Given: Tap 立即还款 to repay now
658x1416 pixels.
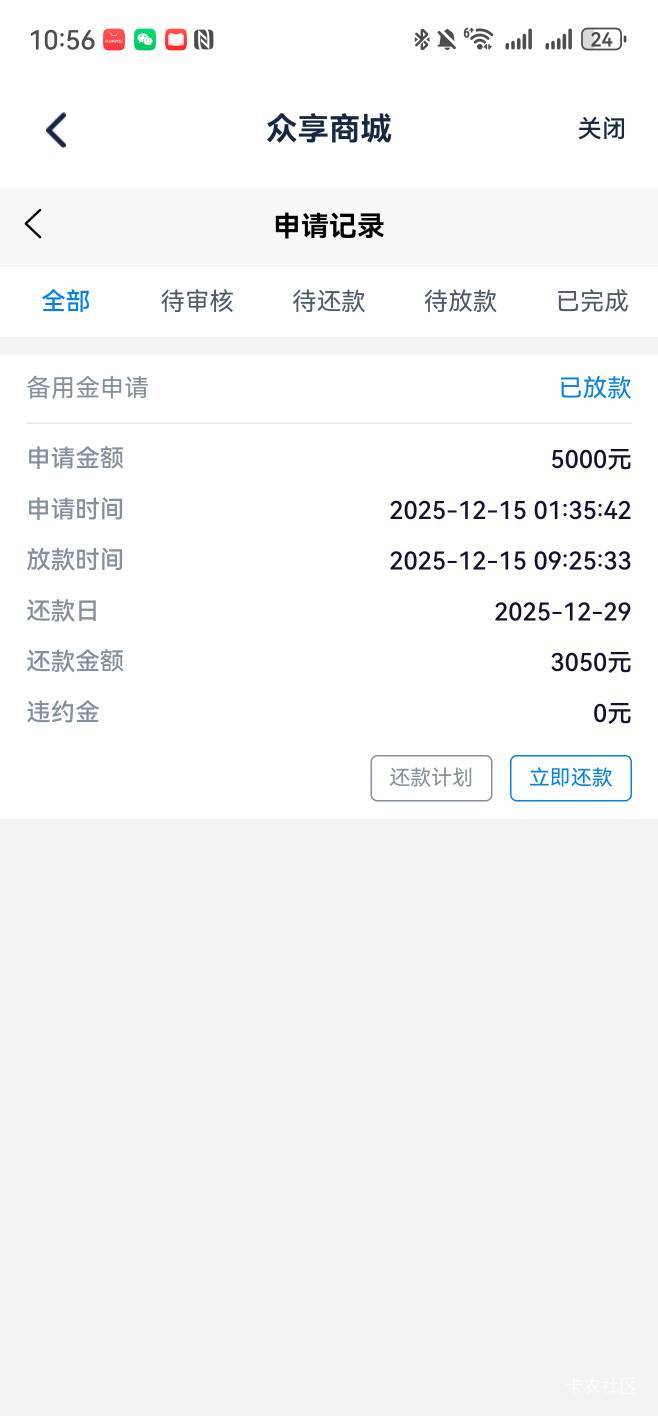Looking at the screenshot, I should 571,778.
